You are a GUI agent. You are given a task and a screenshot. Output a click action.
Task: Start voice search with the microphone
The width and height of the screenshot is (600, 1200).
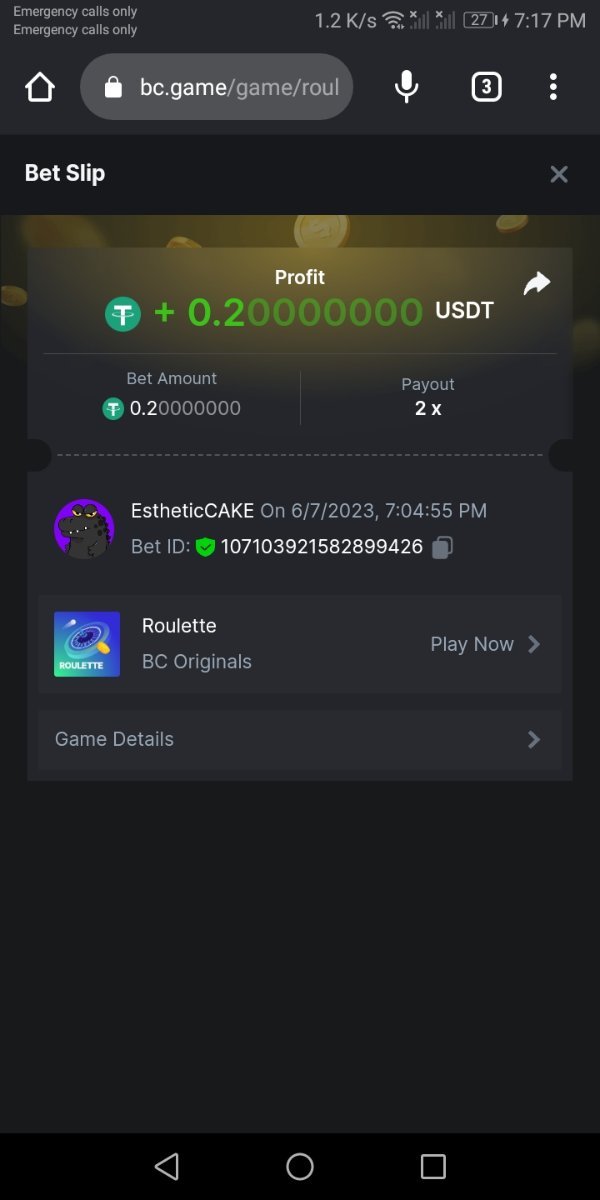406,88
